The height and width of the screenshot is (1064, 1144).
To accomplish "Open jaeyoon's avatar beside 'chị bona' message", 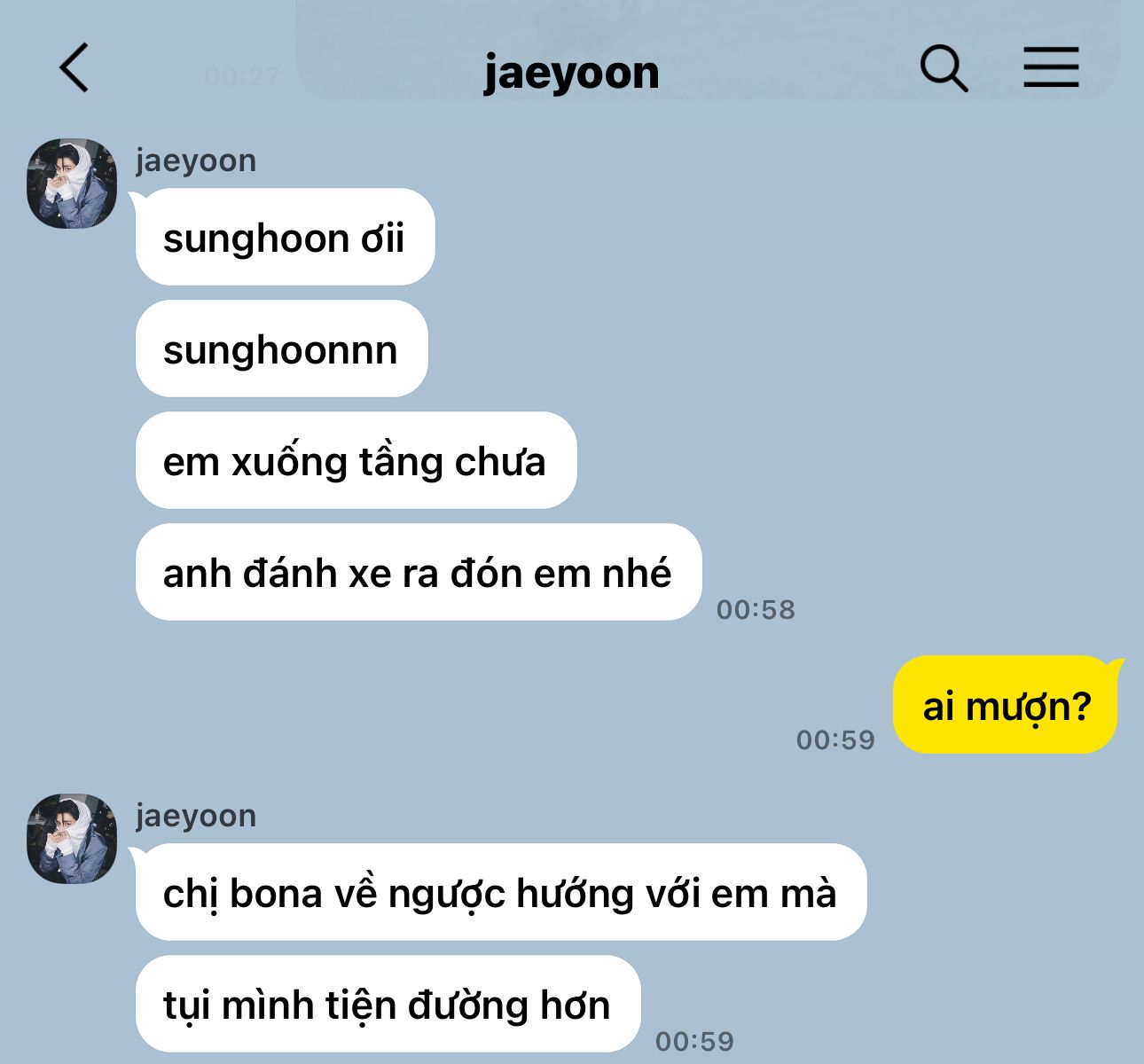I will [72, 839].
